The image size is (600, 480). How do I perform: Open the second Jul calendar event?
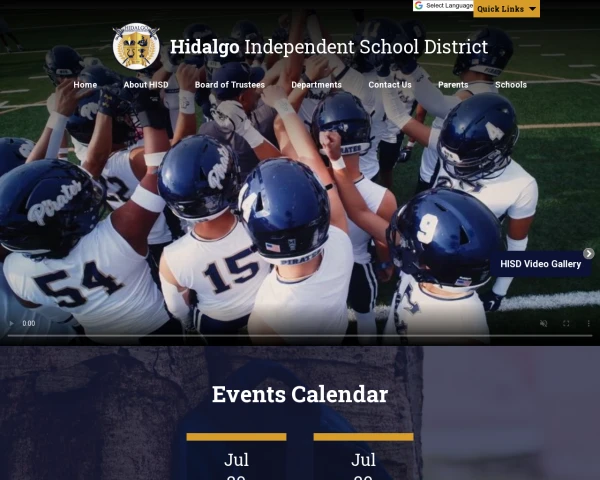[364, 457]
